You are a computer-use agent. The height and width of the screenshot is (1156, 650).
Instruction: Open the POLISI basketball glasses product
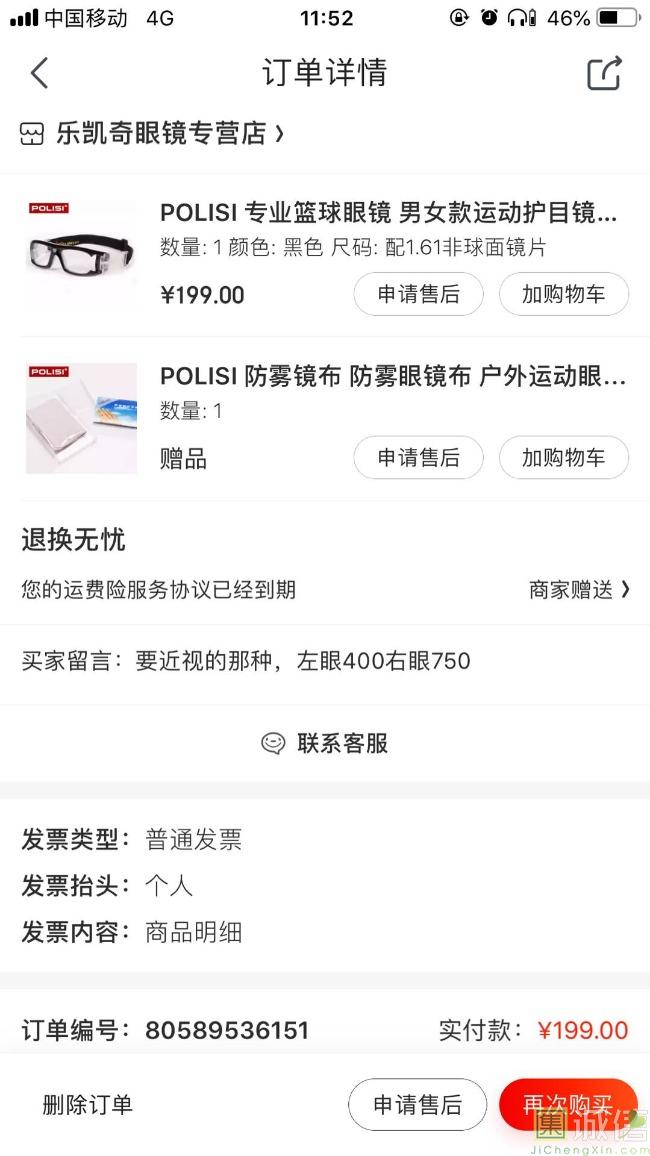(x=389, y=213)
